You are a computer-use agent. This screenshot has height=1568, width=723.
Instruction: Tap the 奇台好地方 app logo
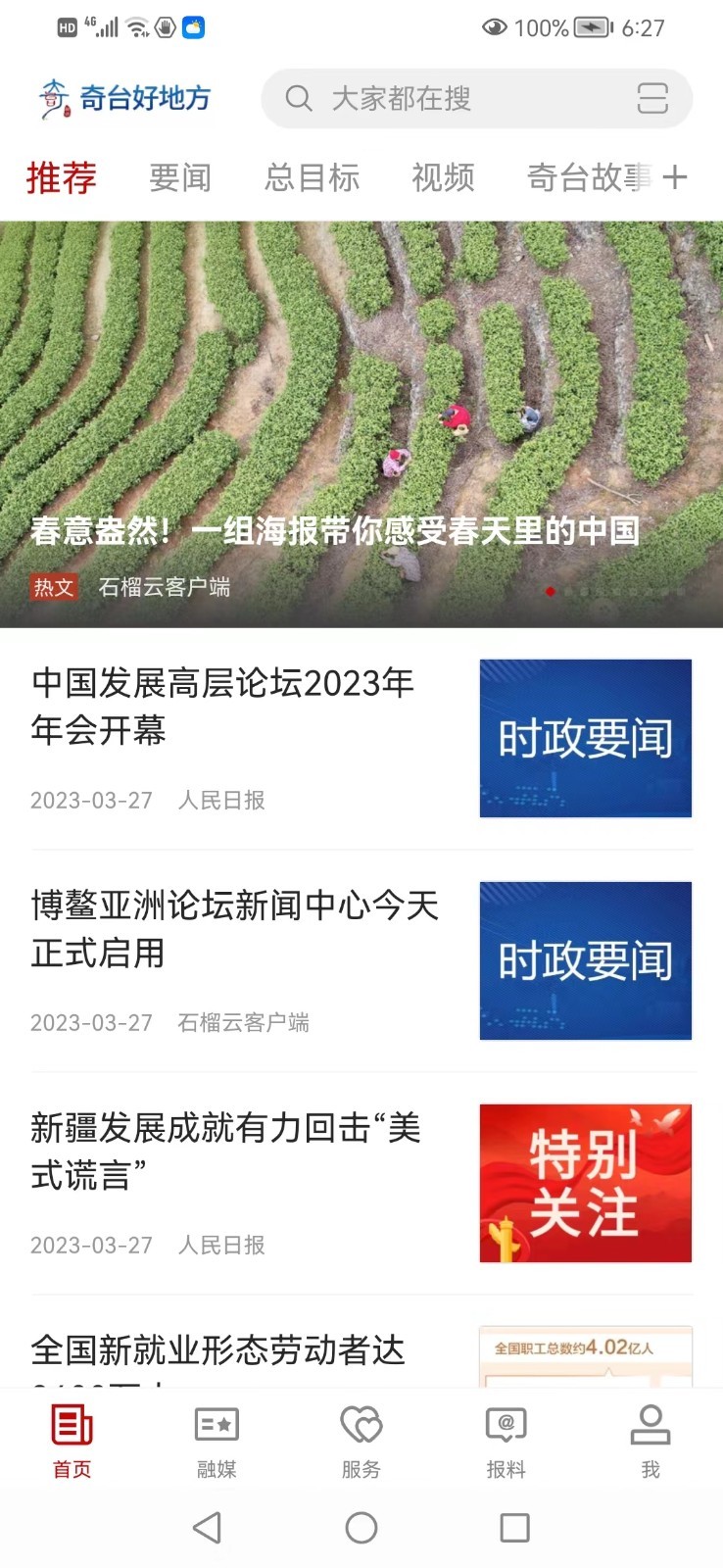[120, 98]
